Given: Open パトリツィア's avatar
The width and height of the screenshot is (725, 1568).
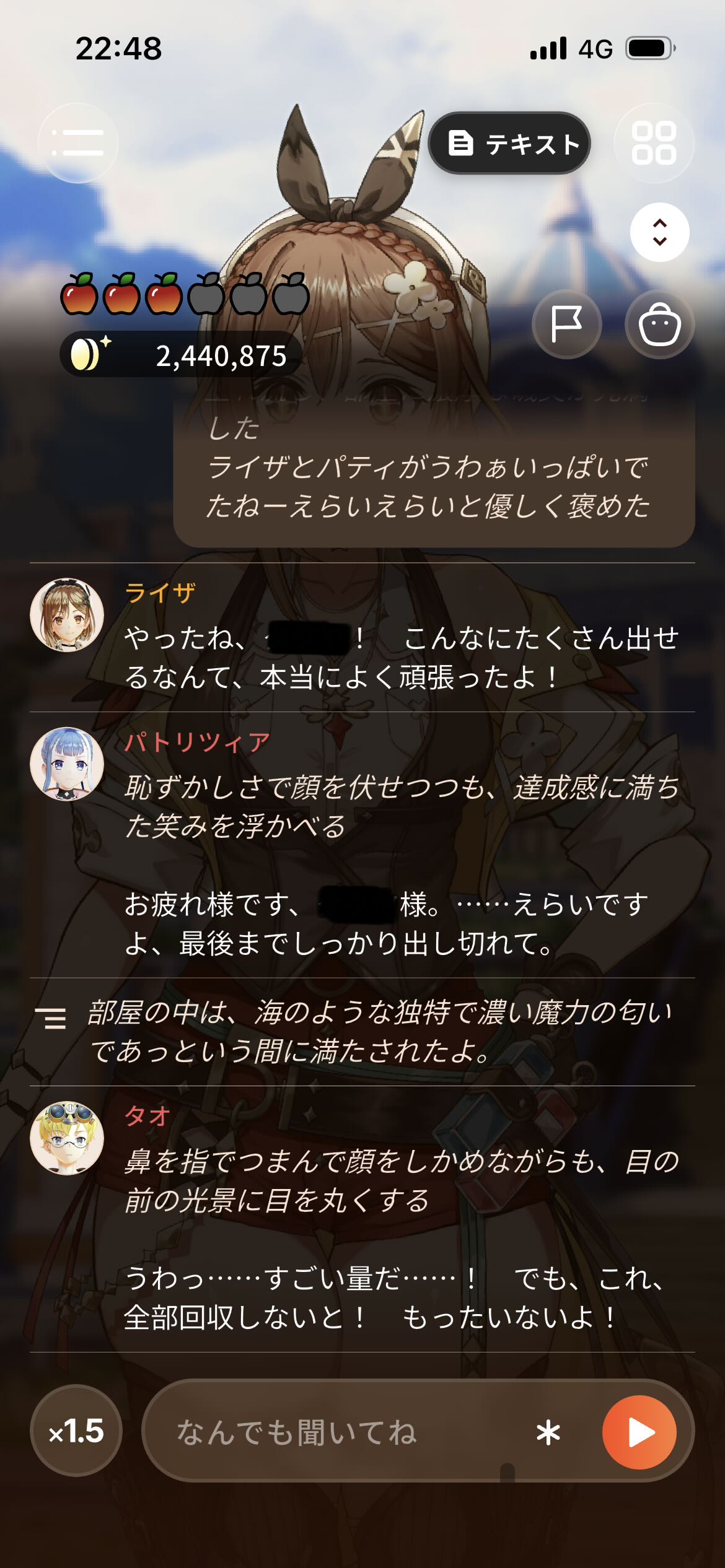Looking at the screenshot, I should click(x=67, y=764).
